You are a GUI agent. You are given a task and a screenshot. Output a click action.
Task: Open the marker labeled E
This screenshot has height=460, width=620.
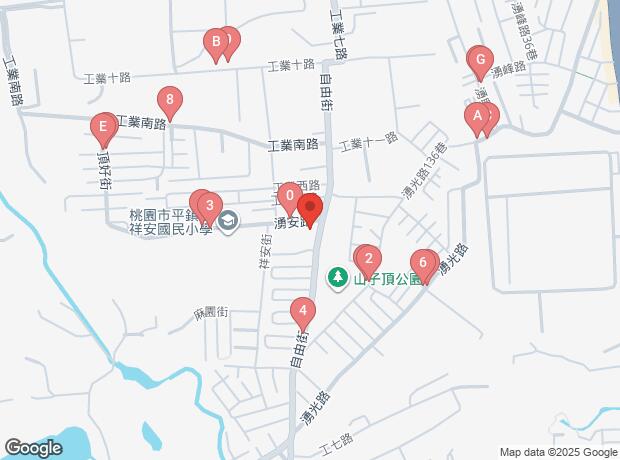101,127
